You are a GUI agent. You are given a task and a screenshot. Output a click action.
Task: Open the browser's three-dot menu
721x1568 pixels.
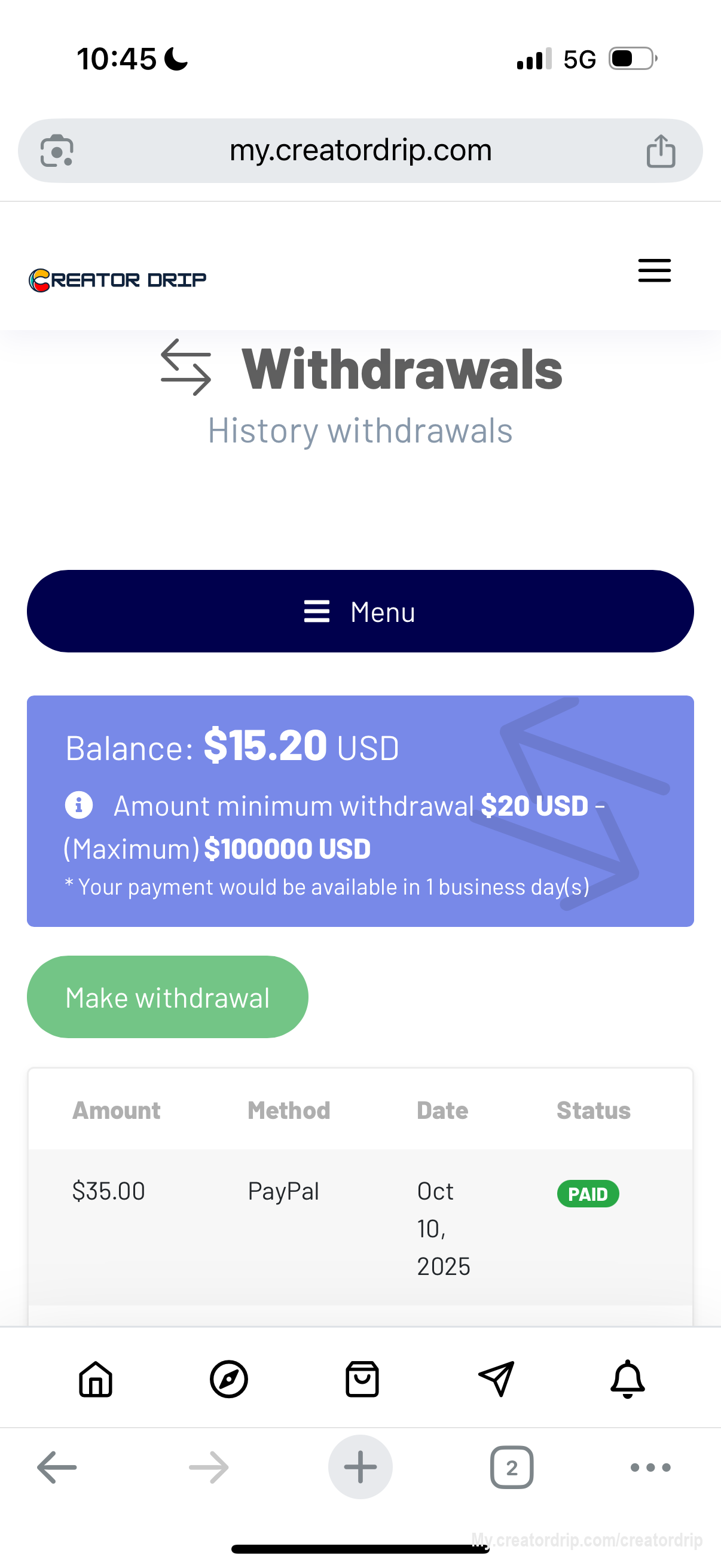(650, 1468)
